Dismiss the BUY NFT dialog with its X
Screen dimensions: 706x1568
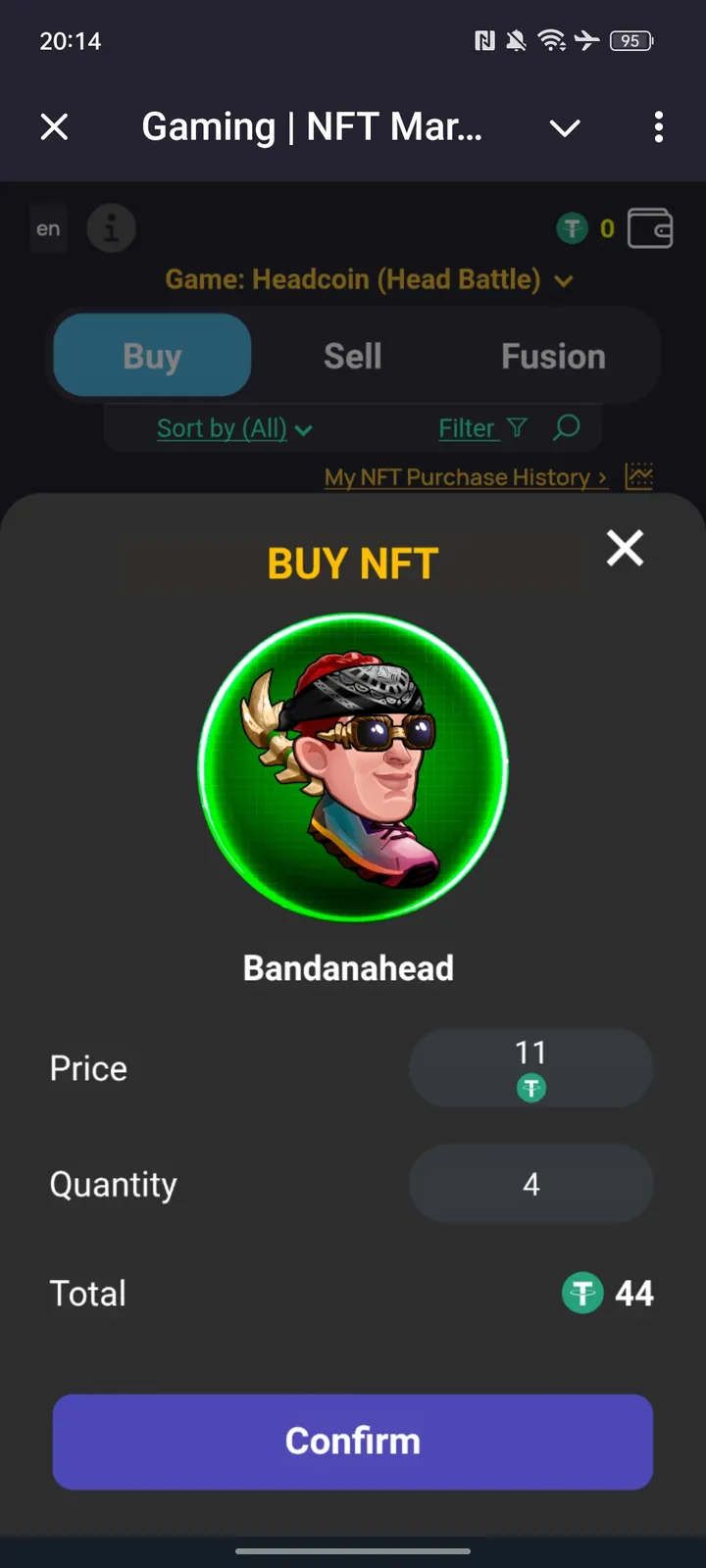pos(625,549)
